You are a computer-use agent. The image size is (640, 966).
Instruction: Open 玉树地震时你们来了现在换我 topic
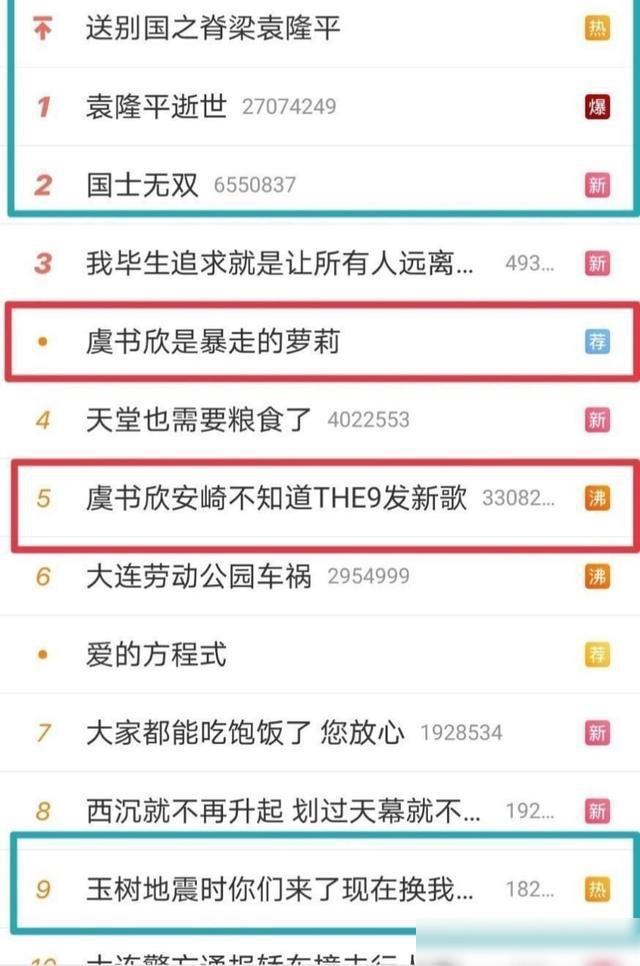pyautogui.click(x=280, y=888)
